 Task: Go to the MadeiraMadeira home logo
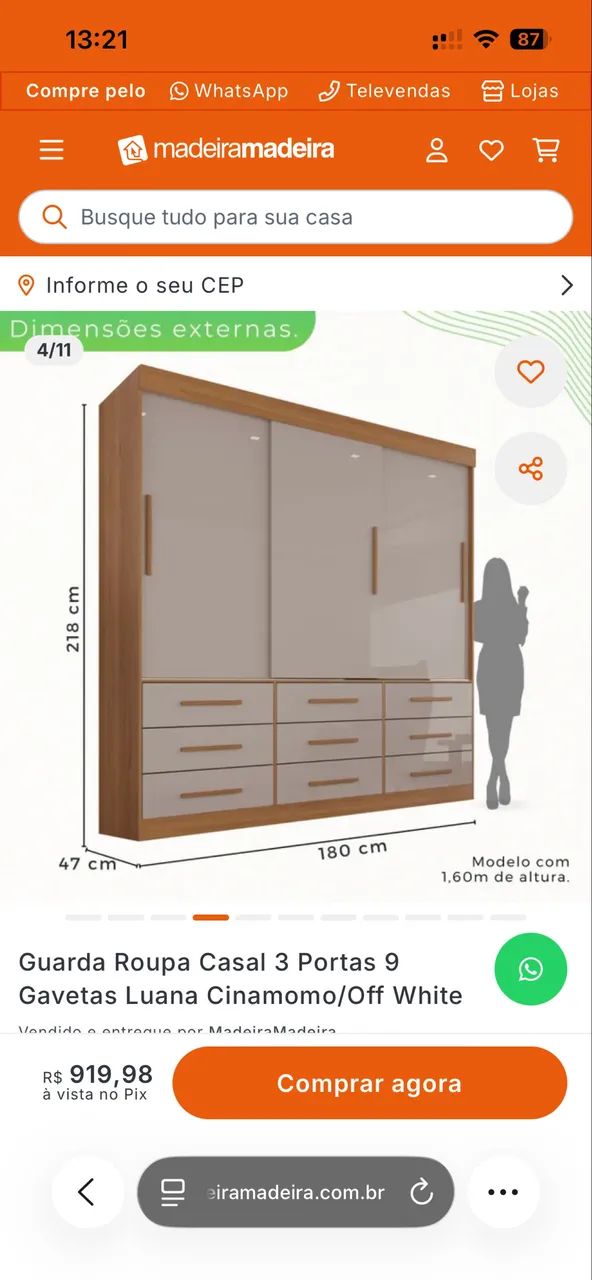coord(226,150)
